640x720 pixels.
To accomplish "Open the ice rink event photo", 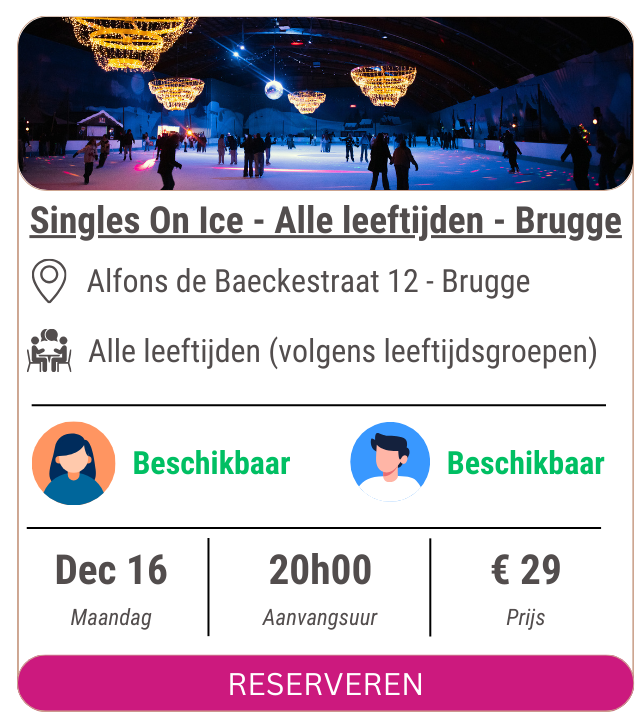I will (x=325, y=105).
